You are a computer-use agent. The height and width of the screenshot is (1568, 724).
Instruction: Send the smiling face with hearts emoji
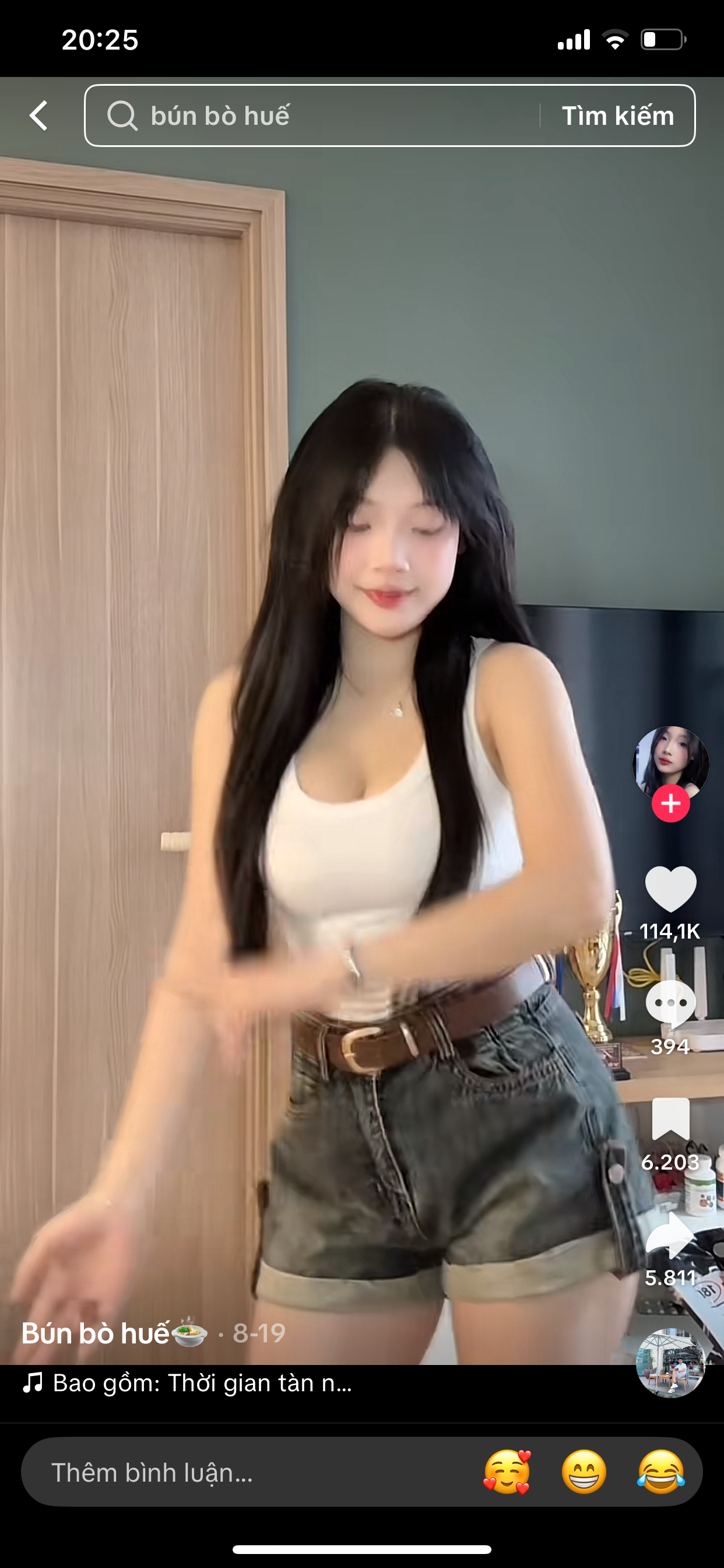(x=507, y=1472)
